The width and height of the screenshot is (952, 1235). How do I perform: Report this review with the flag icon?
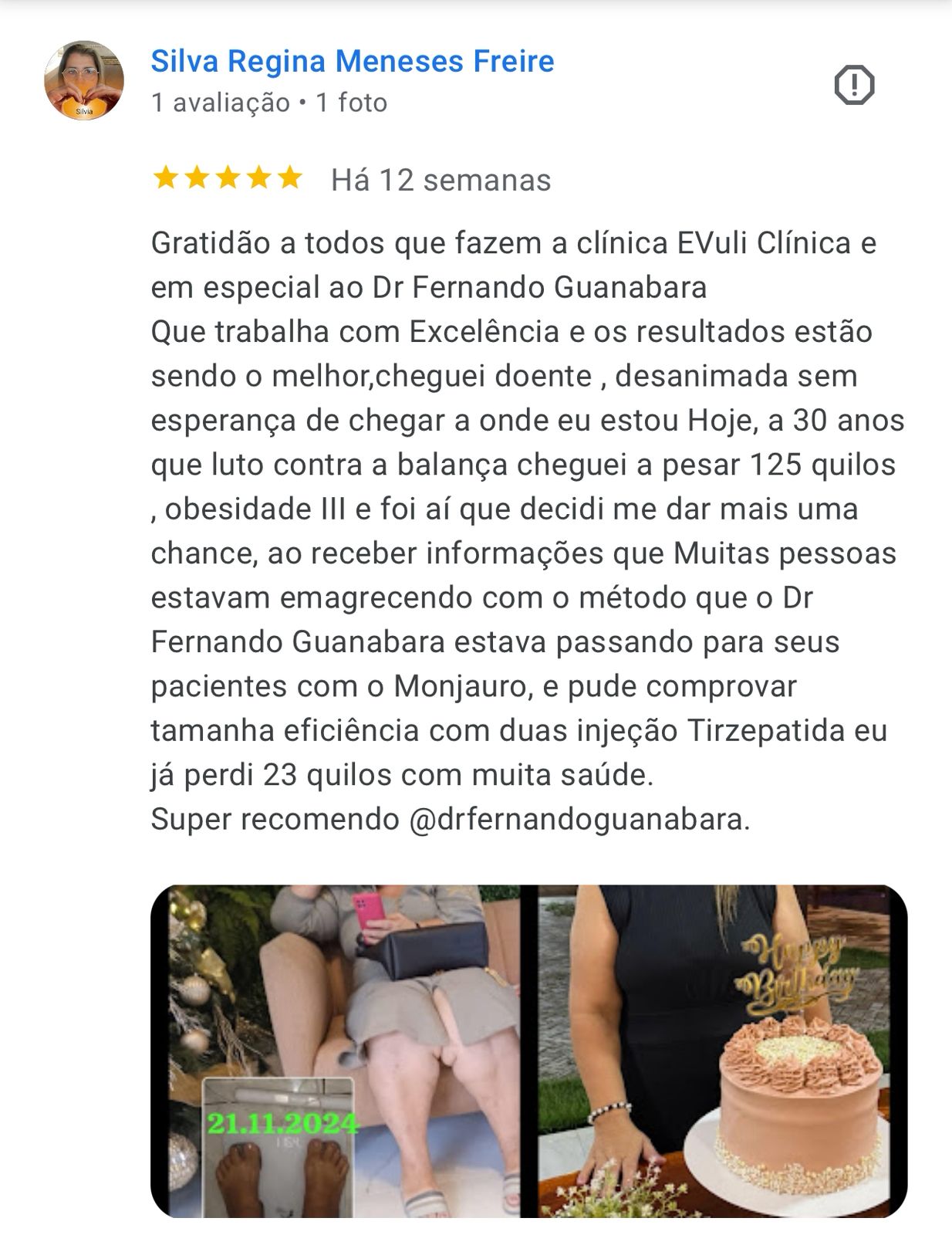pos(854,84)
